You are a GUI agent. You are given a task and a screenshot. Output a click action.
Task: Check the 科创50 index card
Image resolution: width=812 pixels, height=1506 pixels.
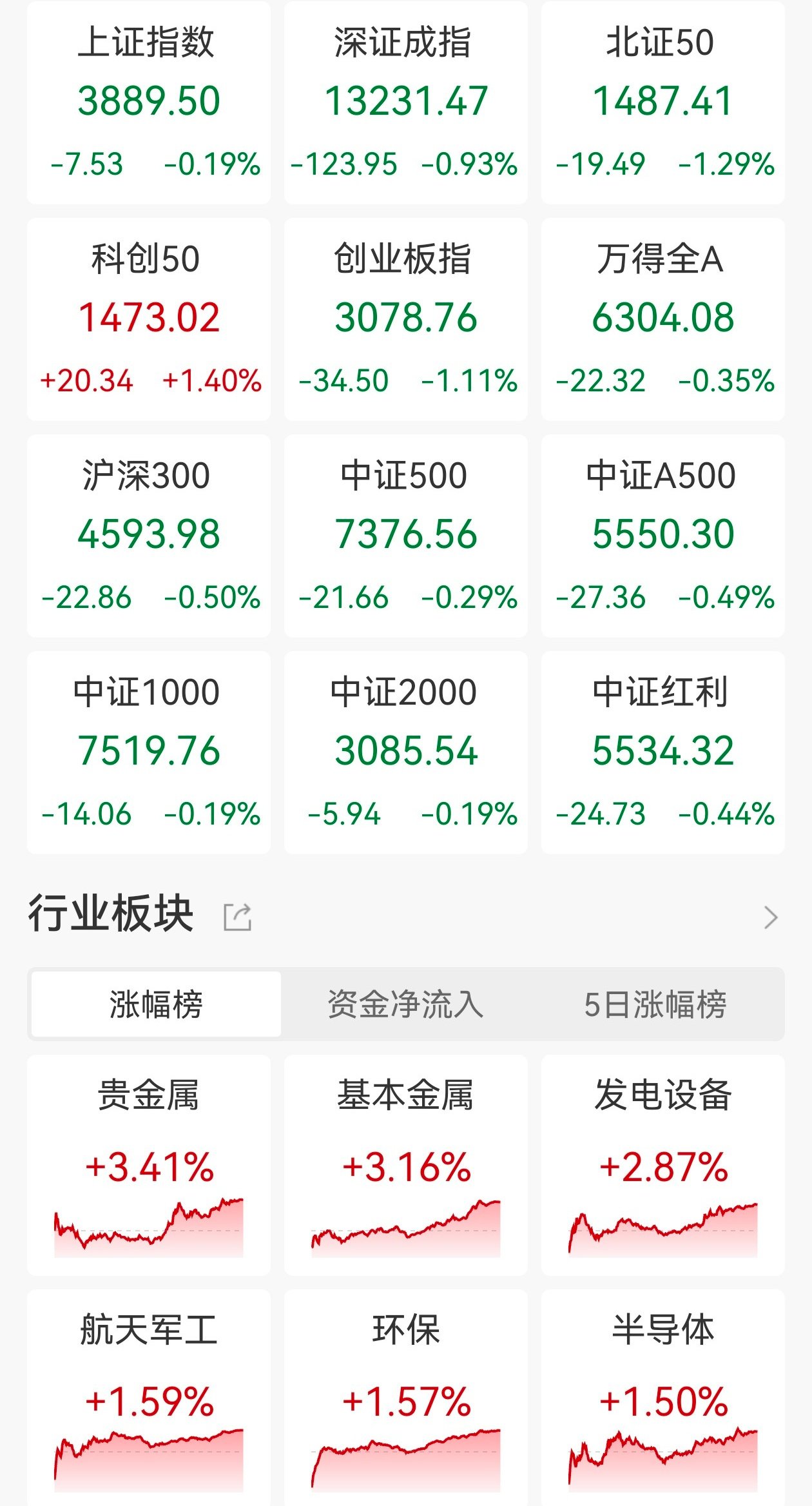(x=149, y=320)
